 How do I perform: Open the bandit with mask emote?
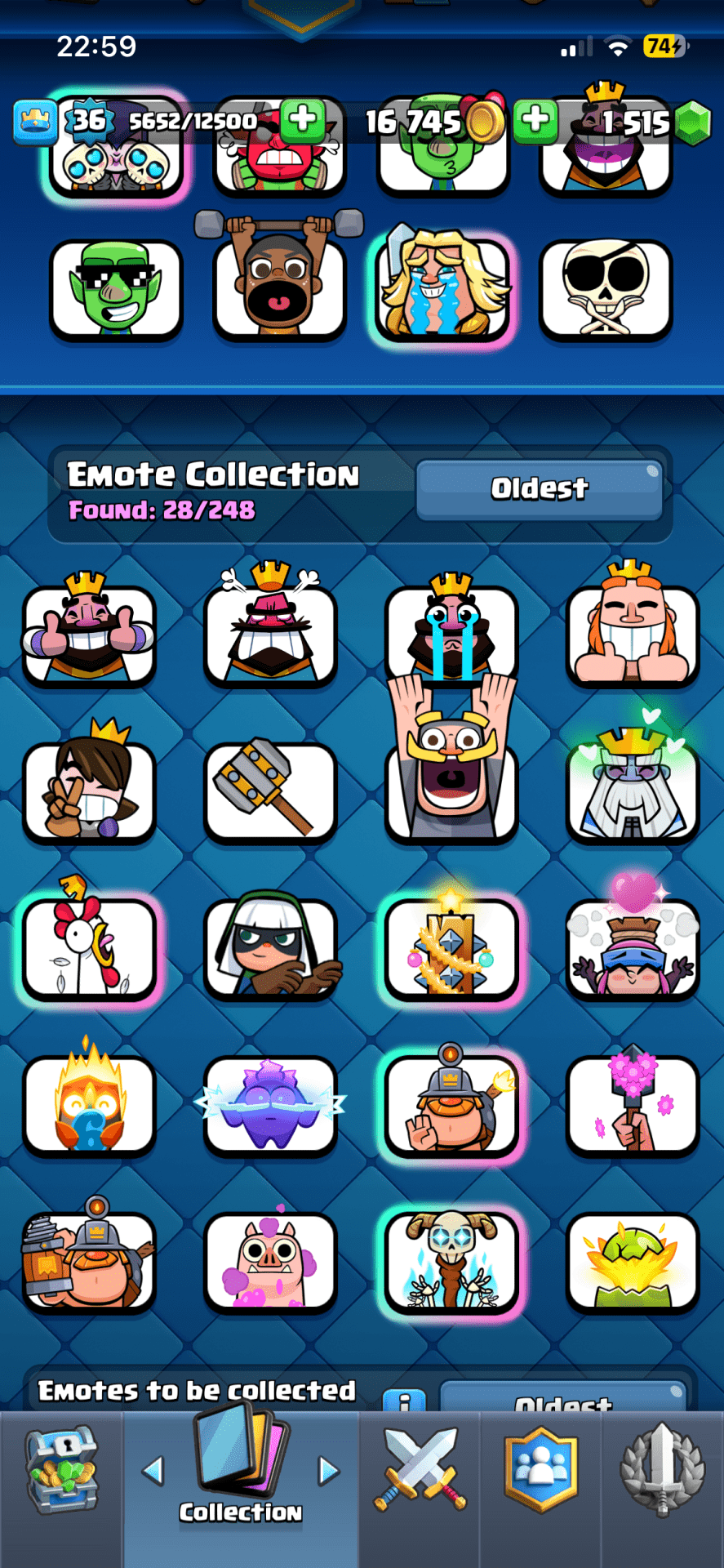270,947
